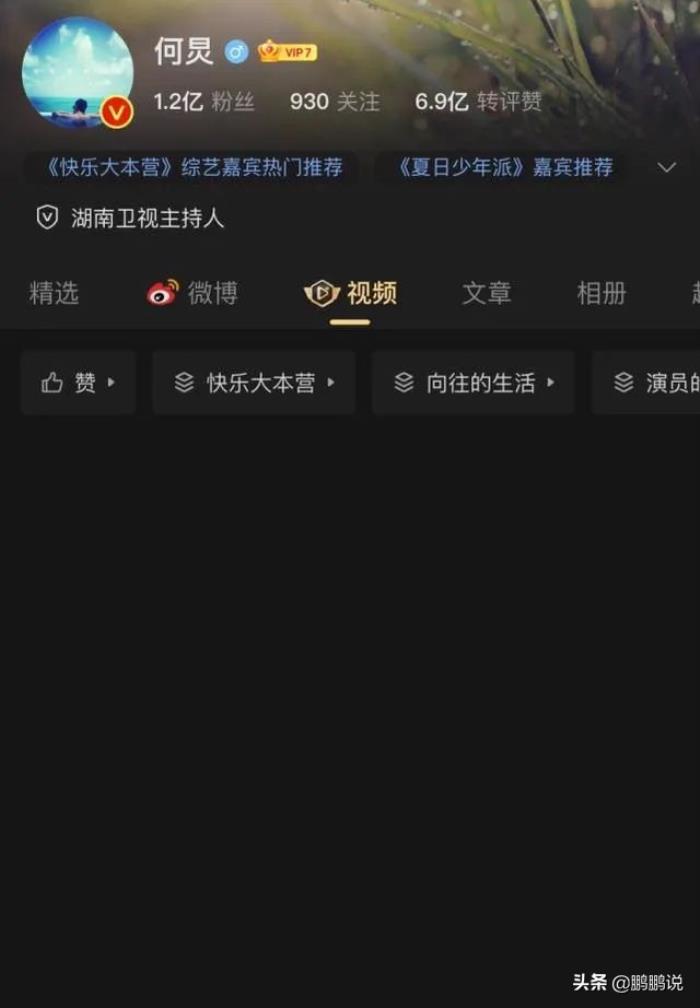Switch to the 微博 tab
Image resolution: width=700 pixels, height=1008 pixels.
coord(193,293)
